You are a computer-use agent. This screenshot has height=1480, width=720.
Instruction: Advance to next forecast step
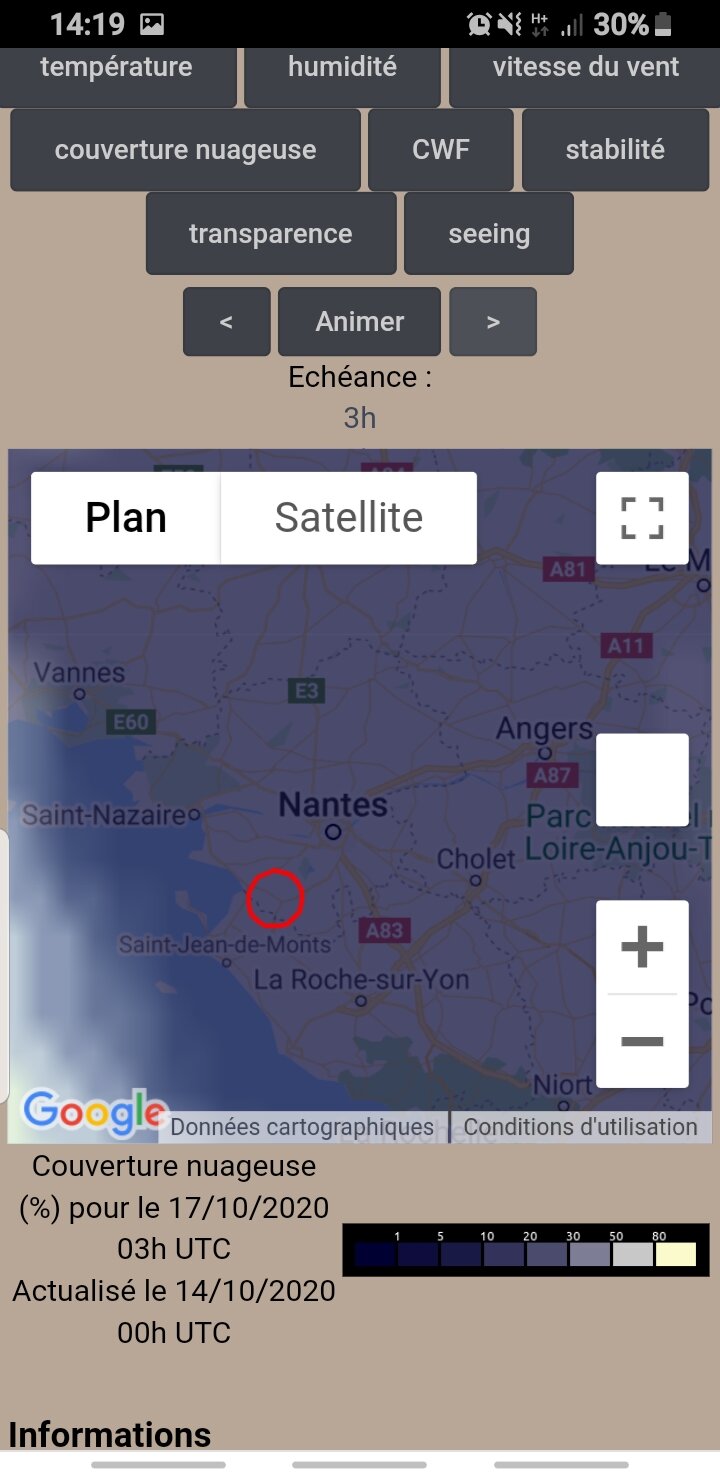[493, 322]
